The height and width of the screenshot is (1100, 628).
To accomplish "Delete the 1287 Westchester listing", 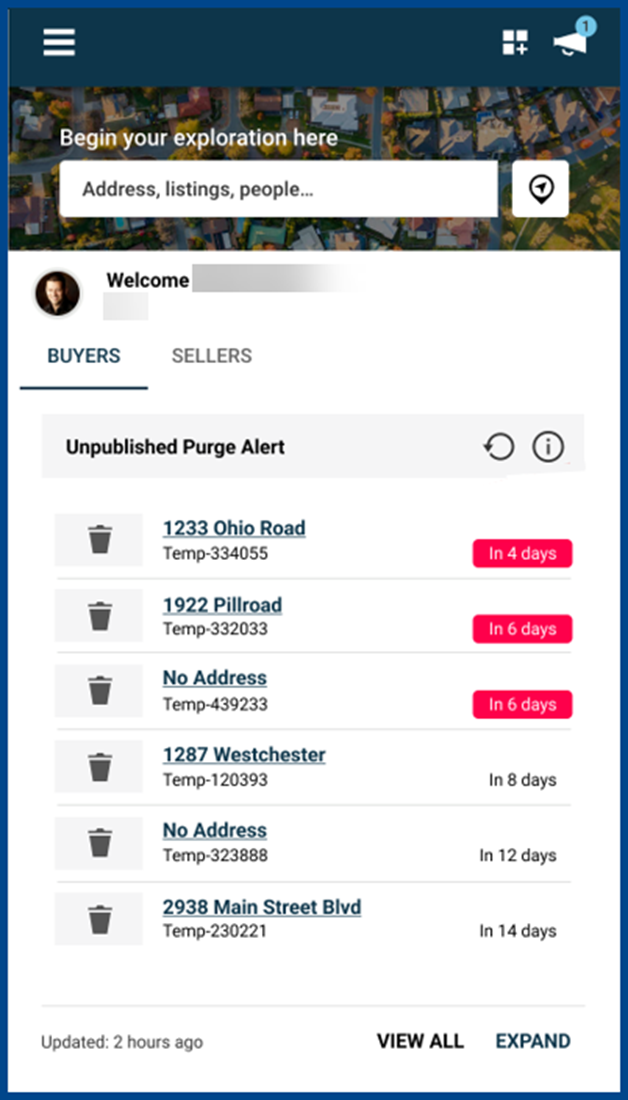I will coord(99,768).
